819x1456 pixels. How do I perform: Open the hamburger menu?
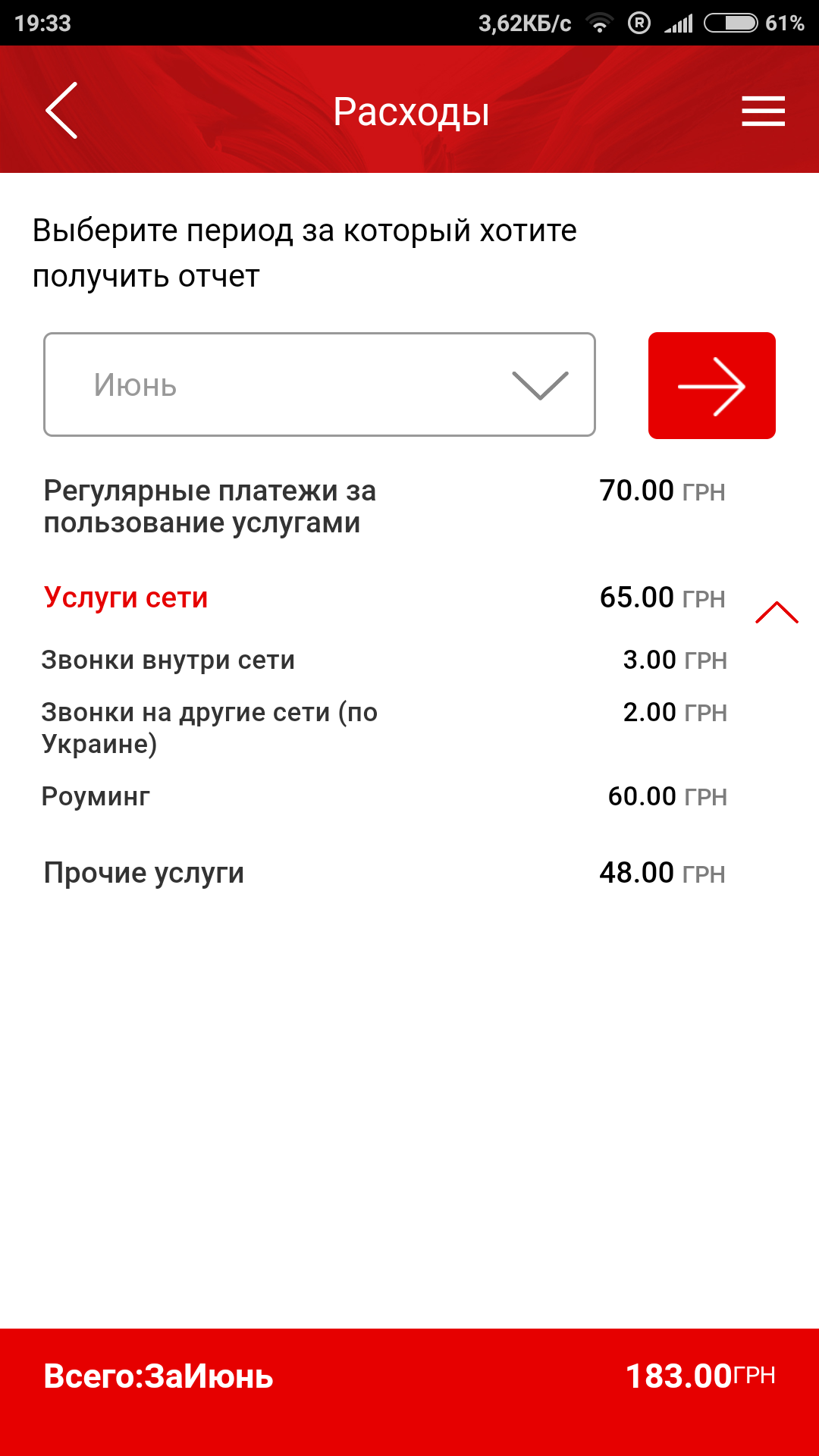click(763, 111)
